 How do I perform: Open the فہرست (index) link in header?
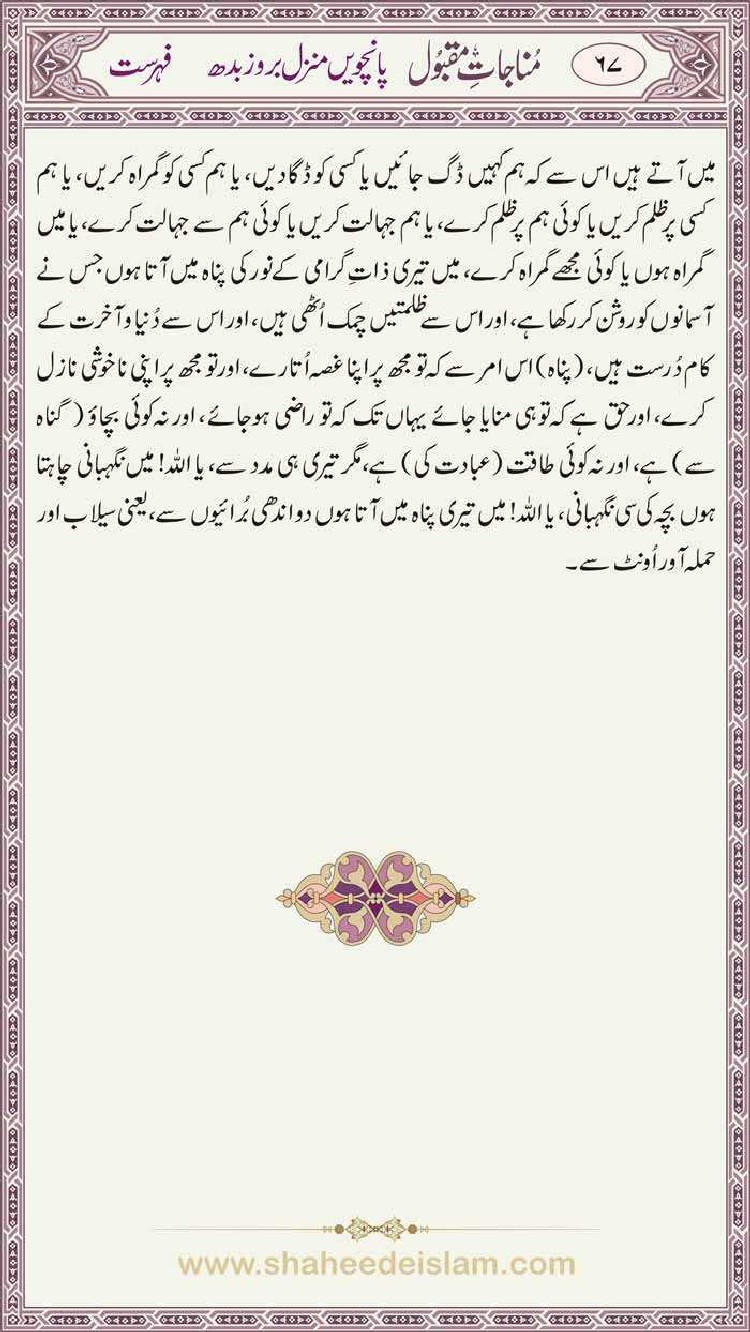tap(139, 66)
